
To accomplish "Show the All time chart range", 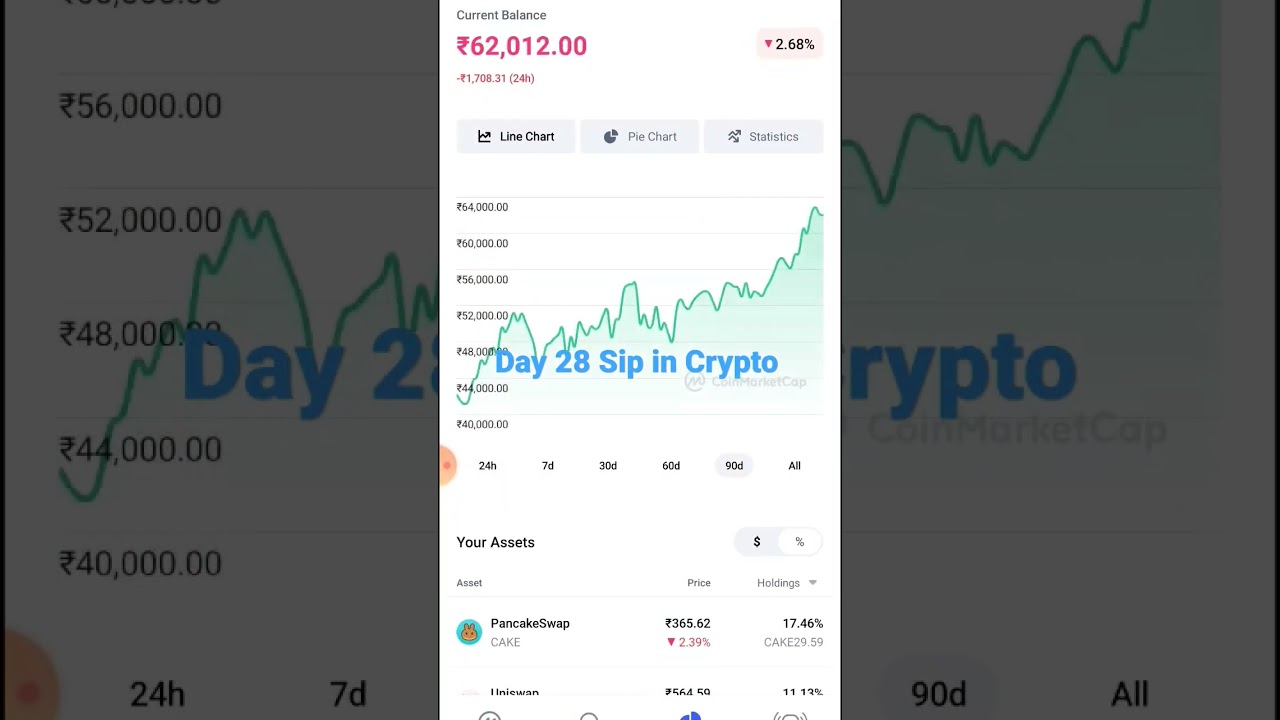I will coord(794,466).
